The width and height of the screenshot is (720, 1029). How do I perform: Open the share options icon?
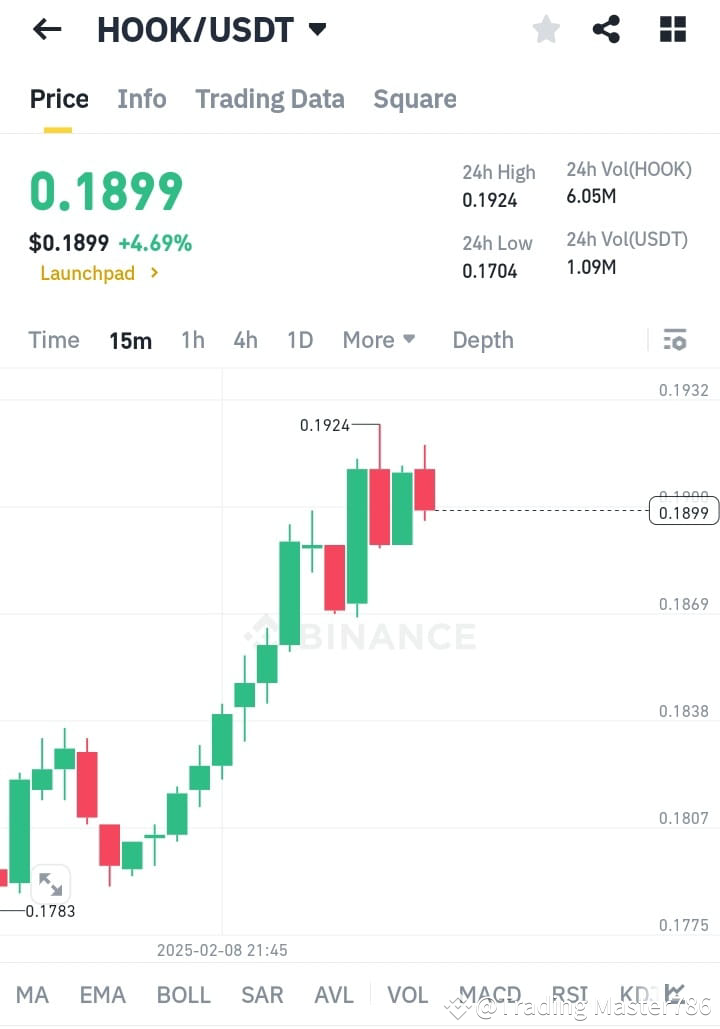click(607, 29)
